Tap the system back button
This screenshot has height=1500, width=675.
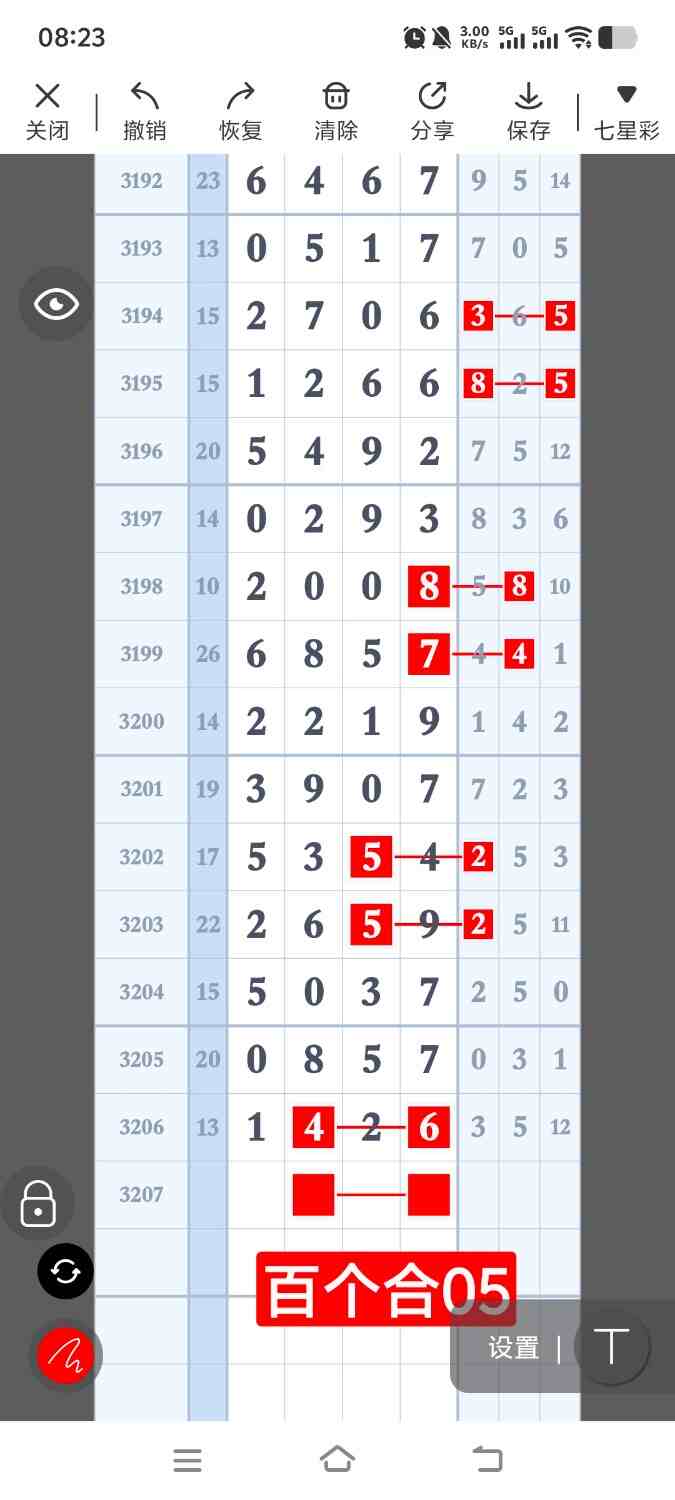point(488,1460)
